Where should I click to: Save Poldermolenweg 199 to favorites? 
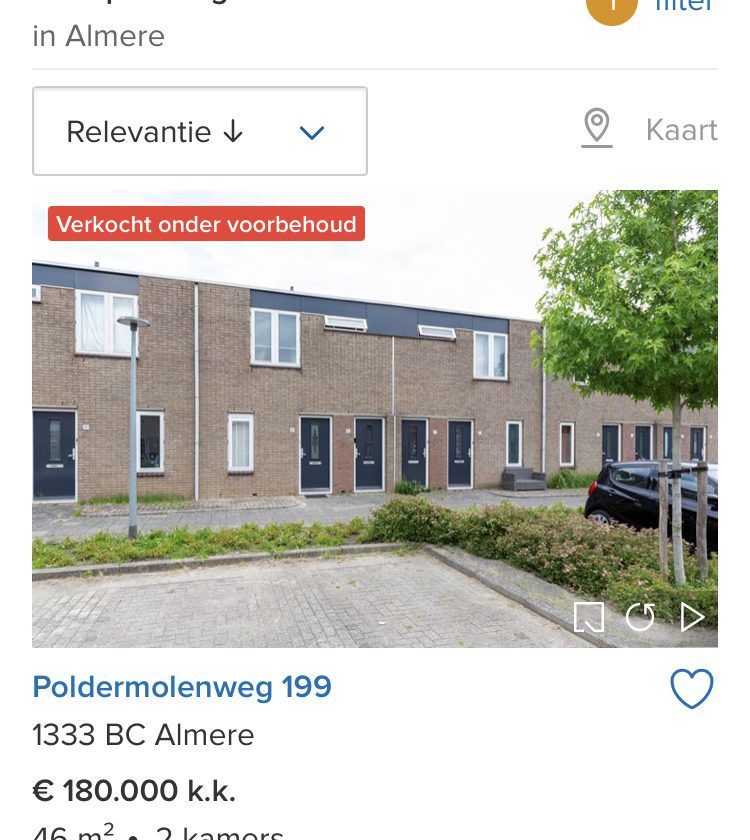(x=691, y=689)
